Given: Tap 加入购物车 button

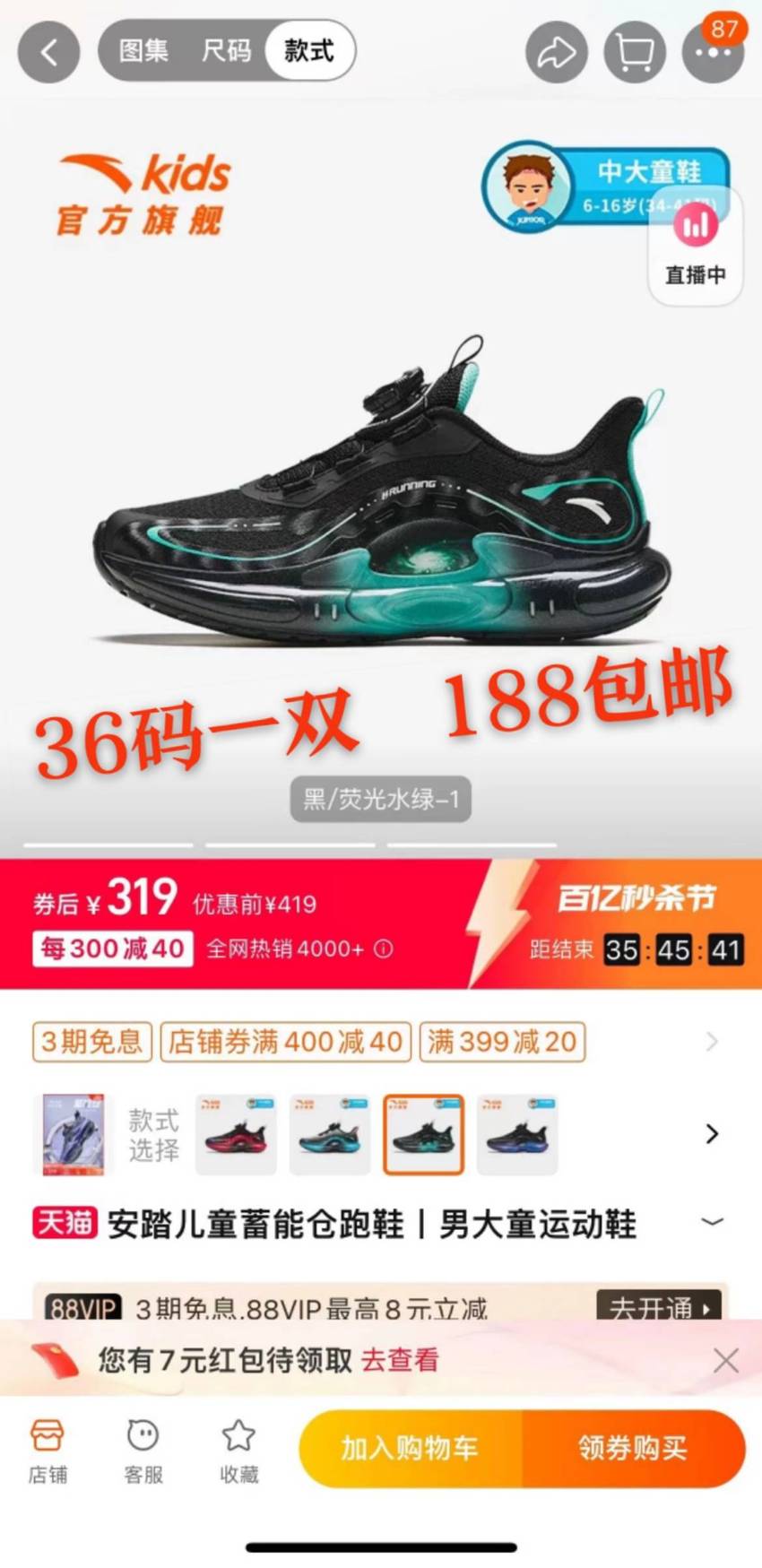Looking at the screenshot, I should tap(410, 1448).
